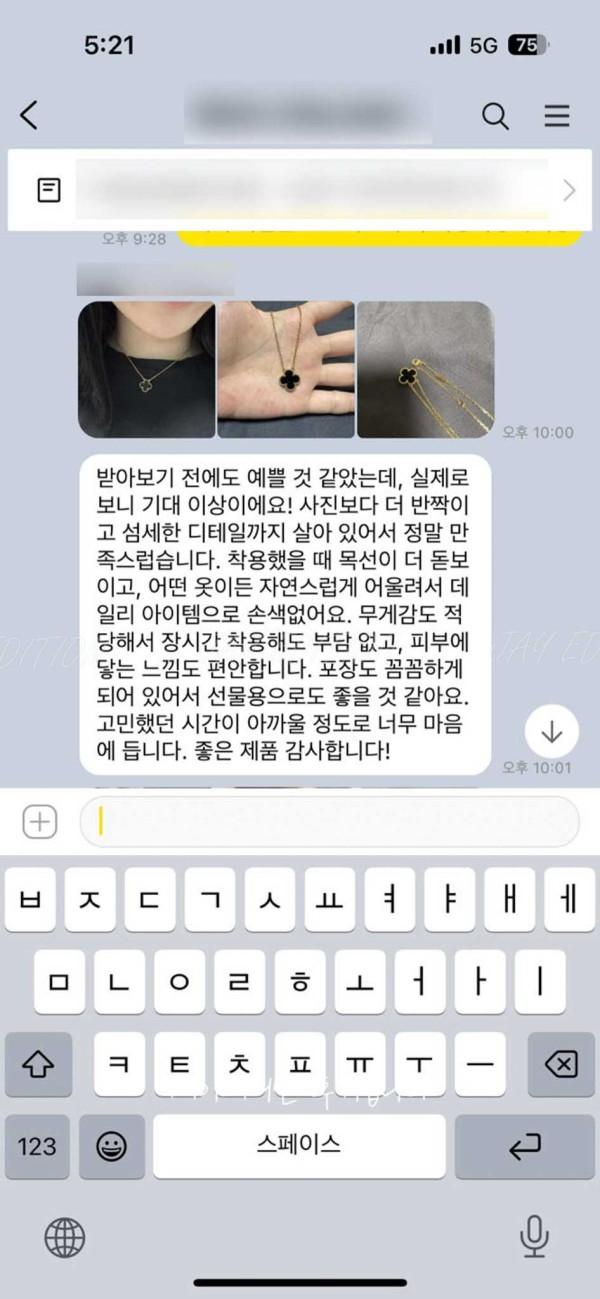
Task: Go back to the chat list
Action: 29,116
